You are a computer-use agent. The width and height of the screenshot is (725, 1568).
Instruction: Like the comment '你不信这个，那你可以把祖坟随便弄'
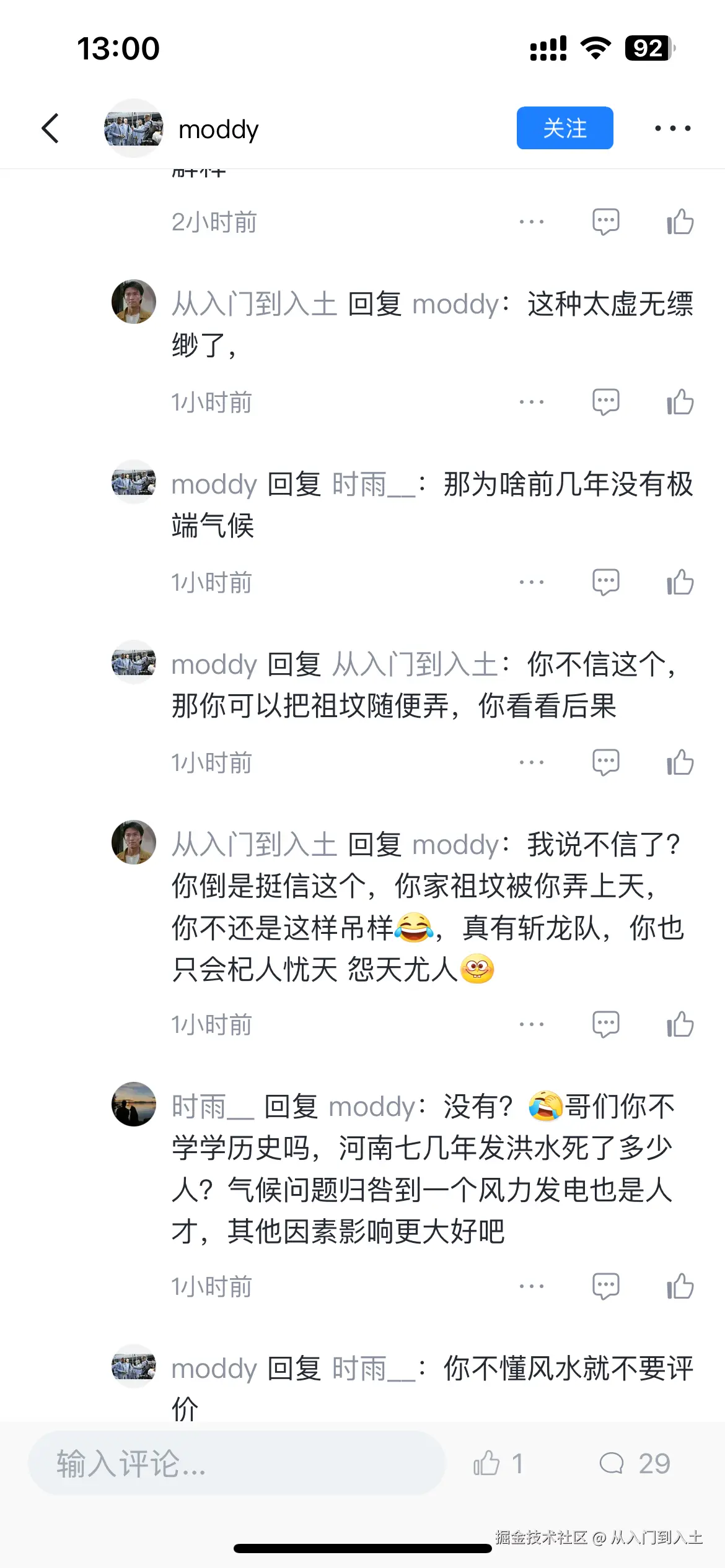(680, 762)
